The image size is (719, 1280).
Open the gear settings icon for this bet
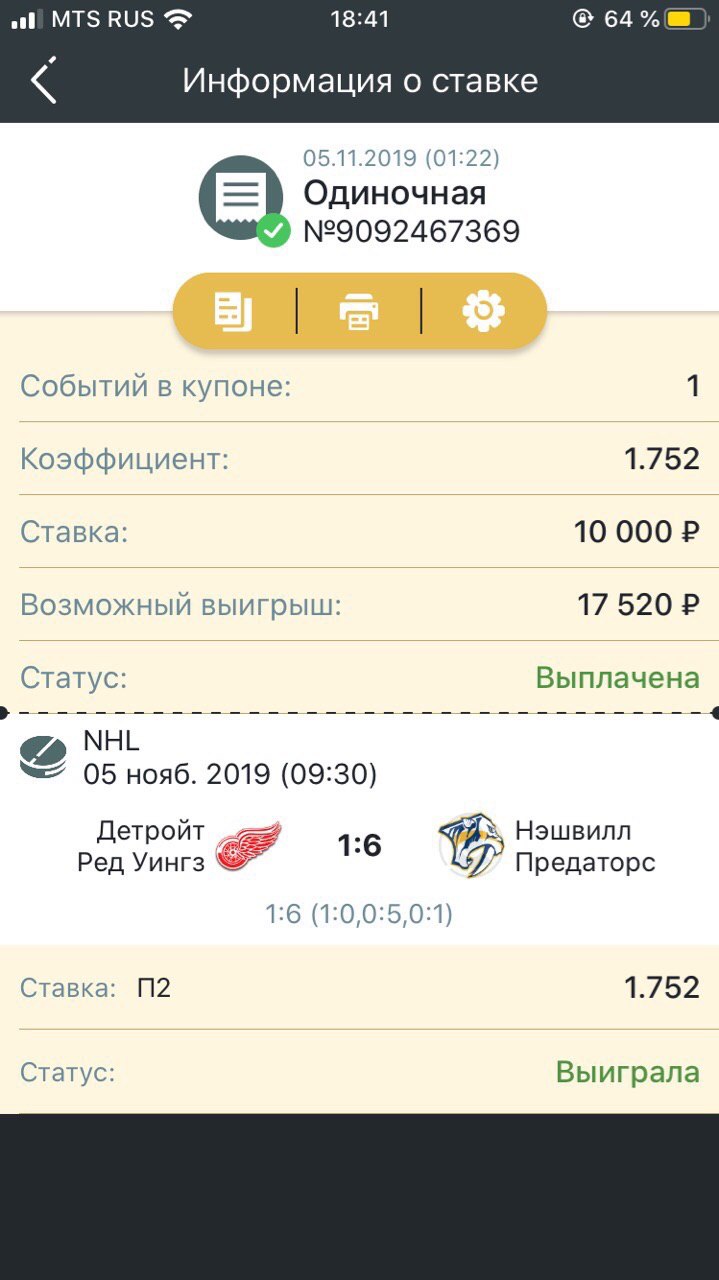tap(484, 311)
